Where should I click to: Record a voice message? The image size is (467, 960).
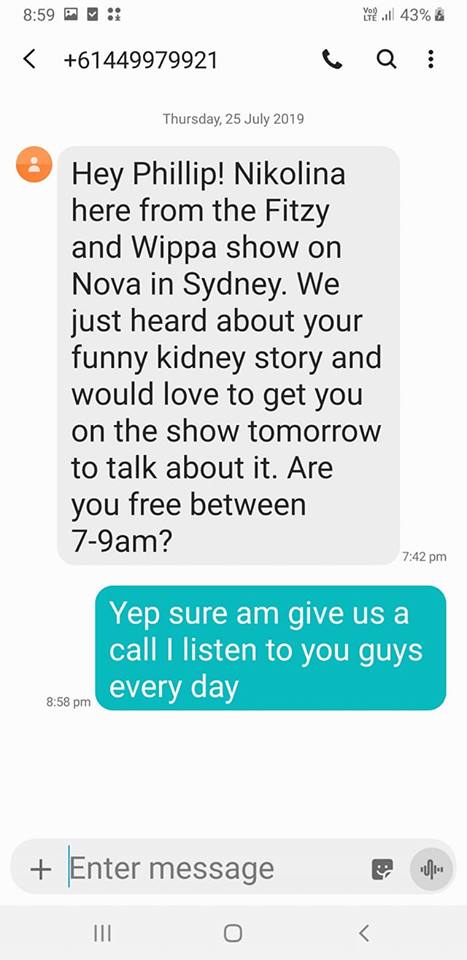click(x=431, y=869)
